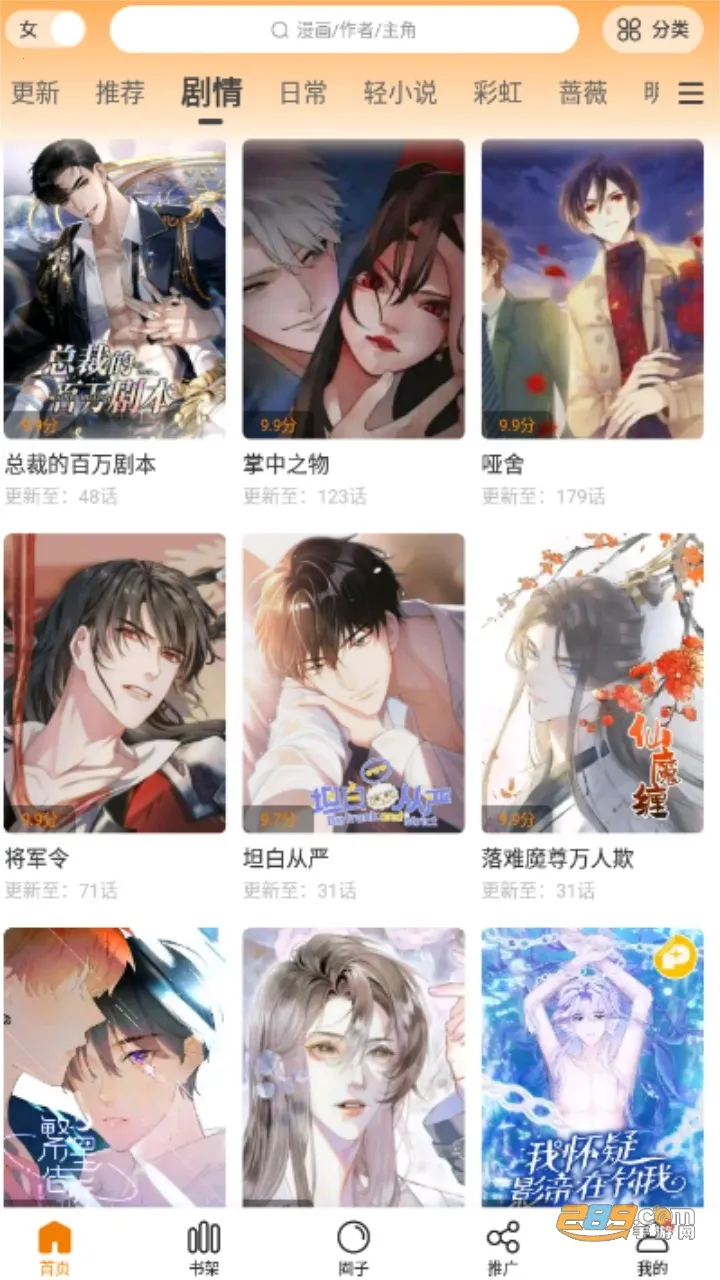Open the comic 掌中之物
Screen dimensions: 720x1280
353,290
